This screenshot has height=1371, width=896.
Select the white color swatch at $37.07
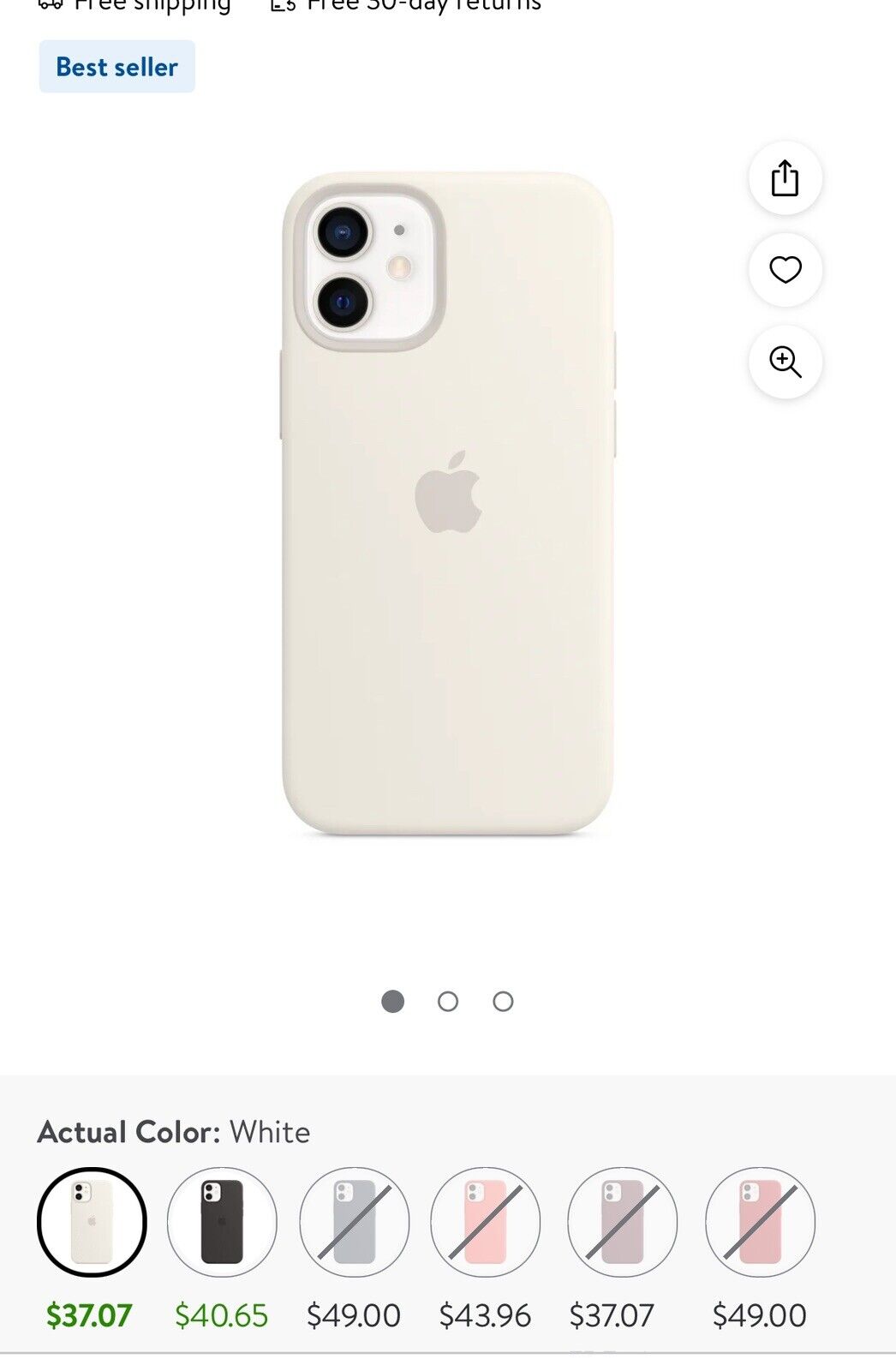coord(92,1222)
